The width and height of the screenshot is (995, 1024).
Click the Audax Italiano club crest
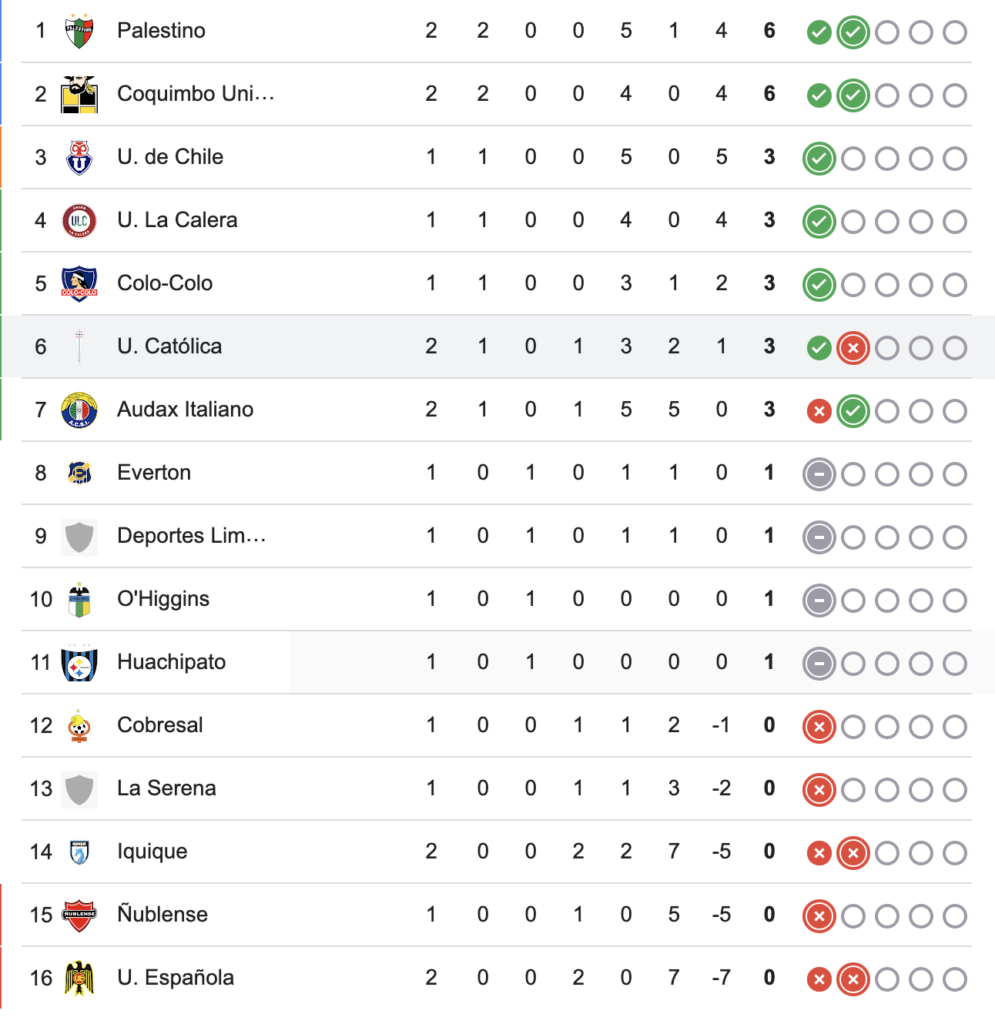[79, 410]
